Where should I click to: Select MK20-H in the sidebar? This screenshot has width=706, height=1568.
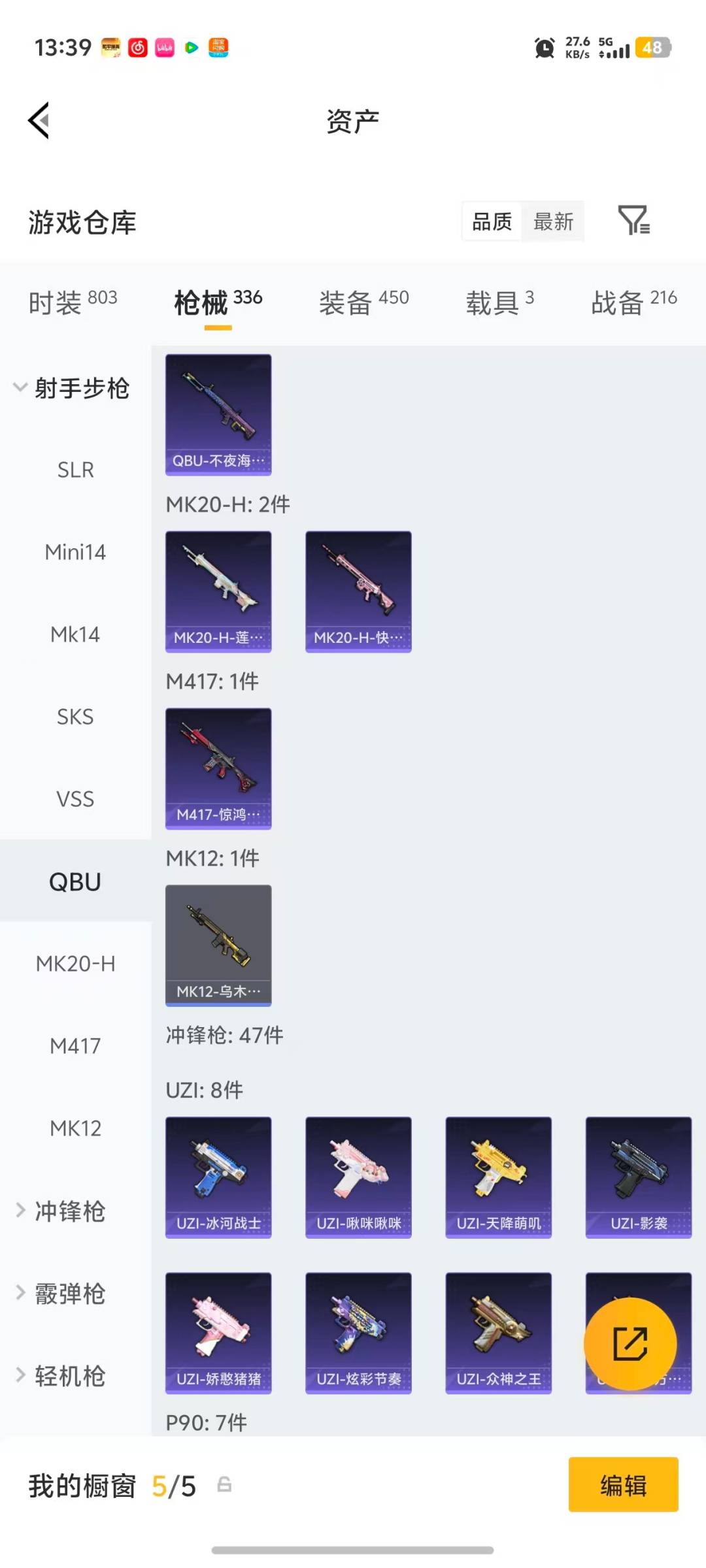pos(75,964)
